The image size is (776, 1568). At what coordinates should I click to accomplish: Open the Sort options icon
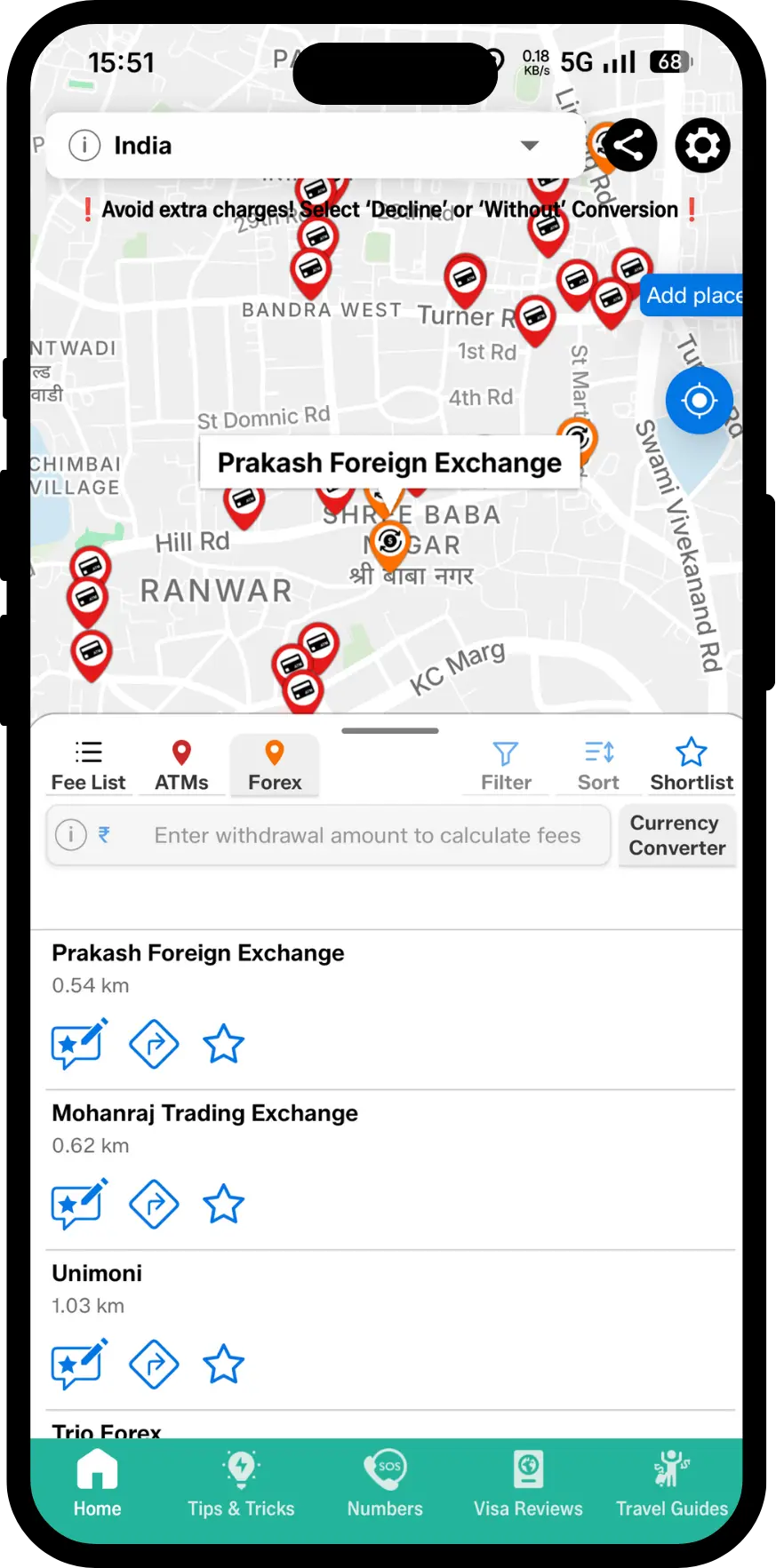coord(597,762)
